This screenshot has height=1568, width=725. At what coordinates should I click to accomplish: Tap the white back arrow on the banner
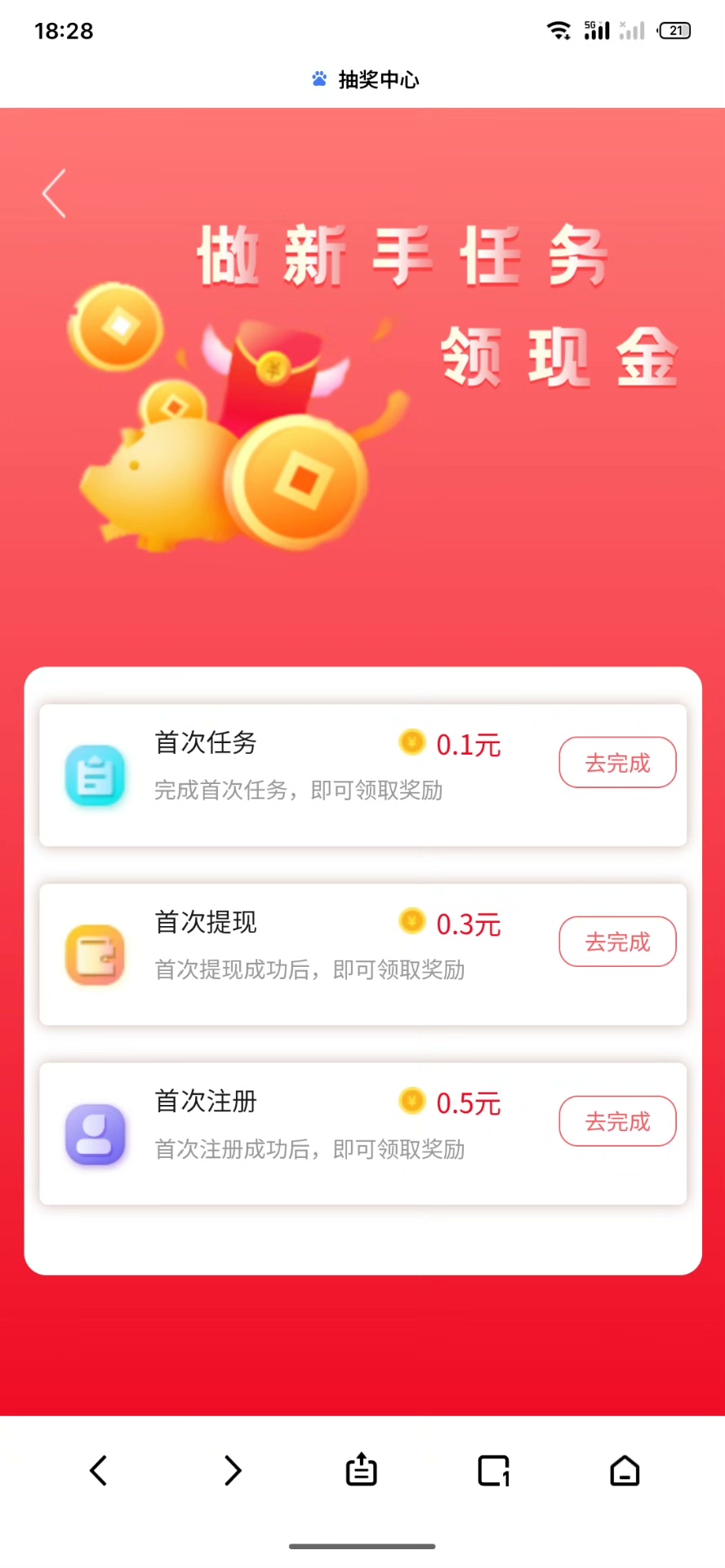click(55, 194)
